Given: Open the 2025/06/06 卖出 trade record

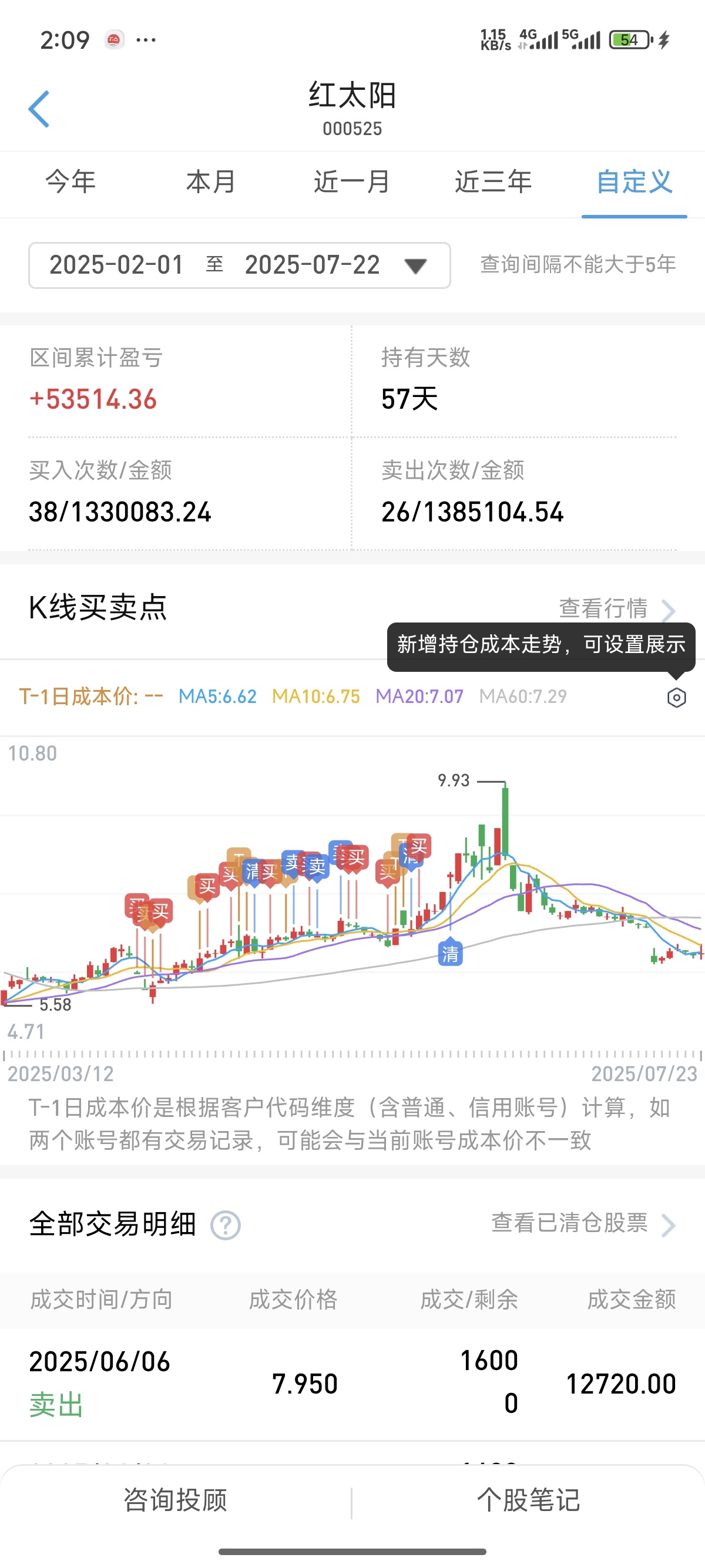Looking at the screenshot, I should click(352, 1384).
